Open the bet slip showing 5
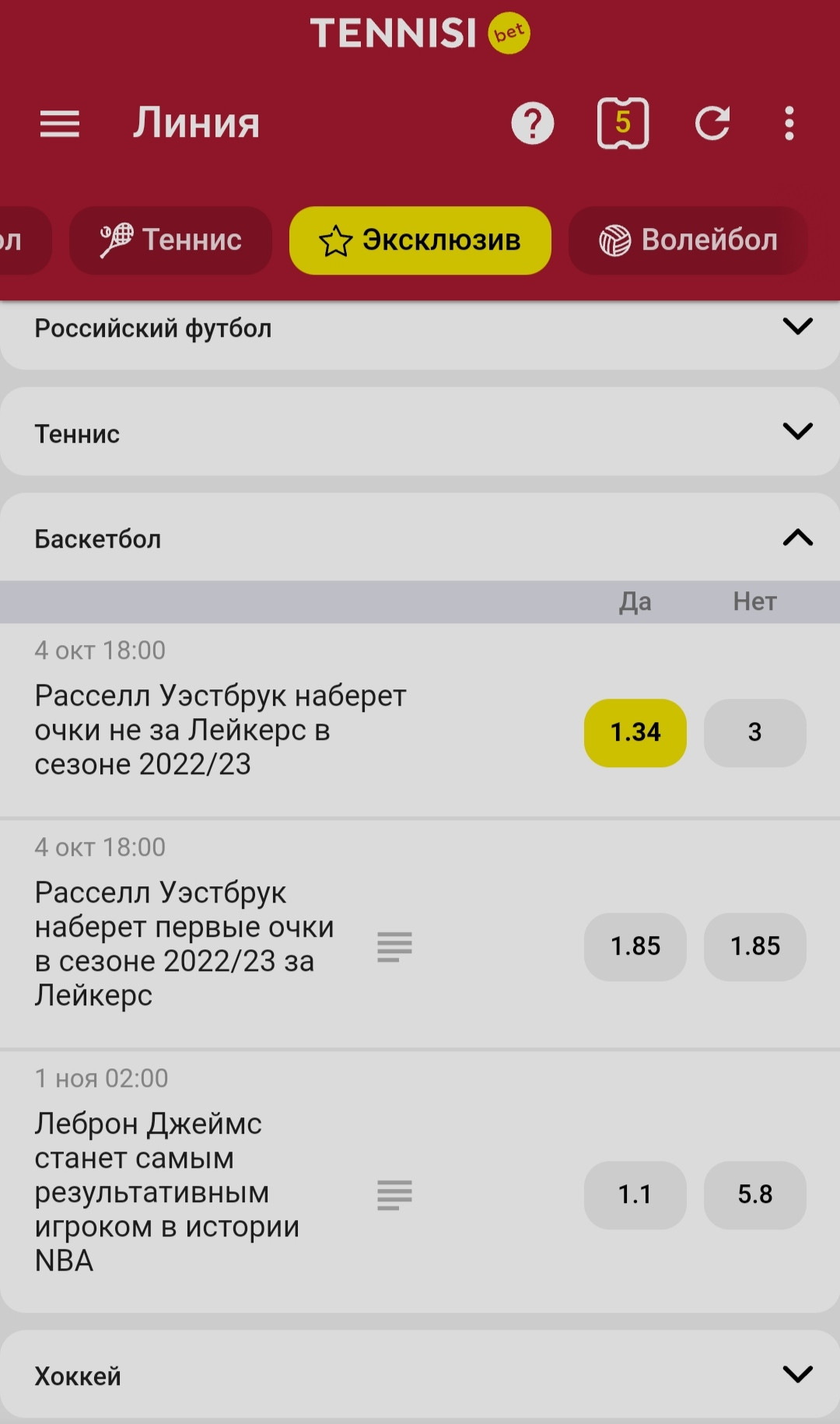 pos(623,123)
